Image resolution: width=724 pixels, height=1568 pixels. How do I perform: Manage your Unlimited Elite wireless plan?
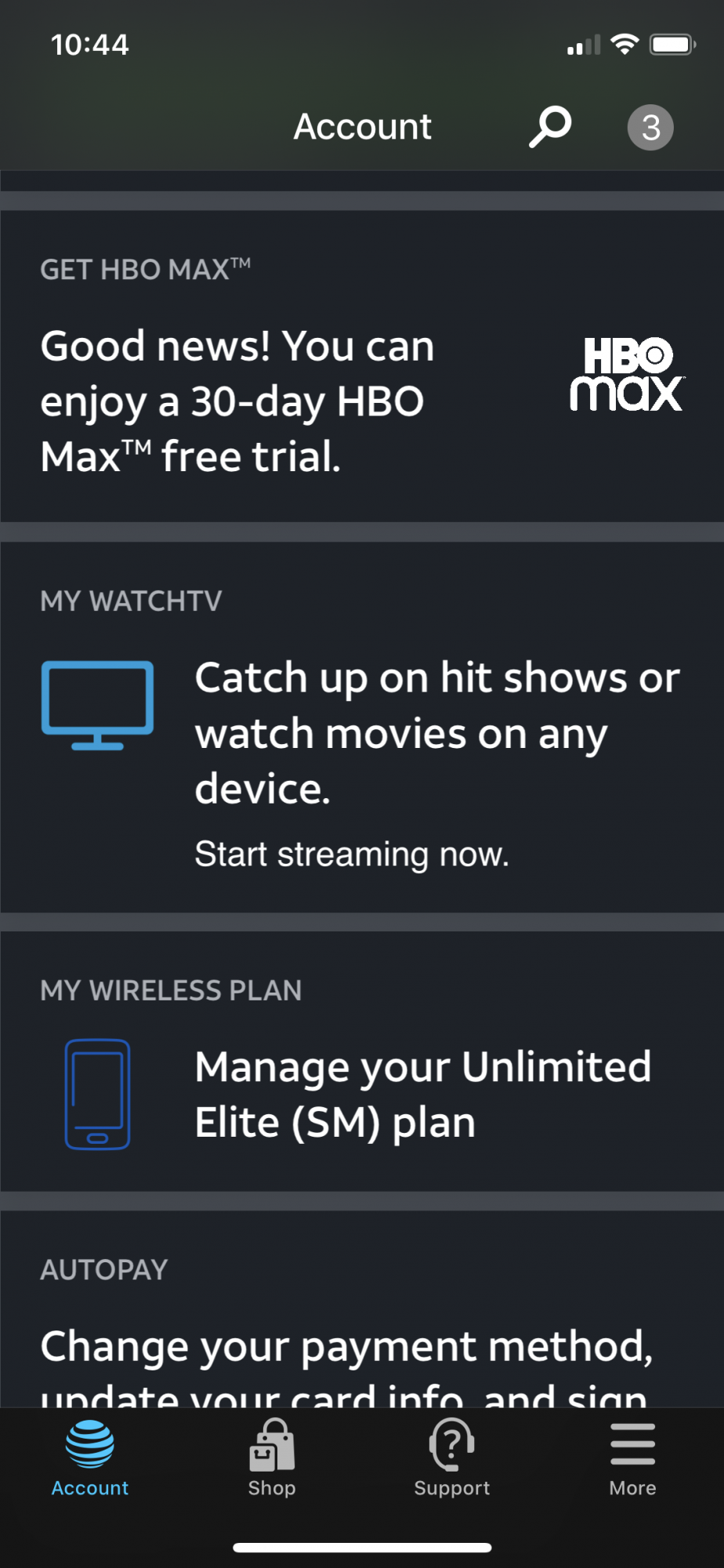[x=362, y=1062]
